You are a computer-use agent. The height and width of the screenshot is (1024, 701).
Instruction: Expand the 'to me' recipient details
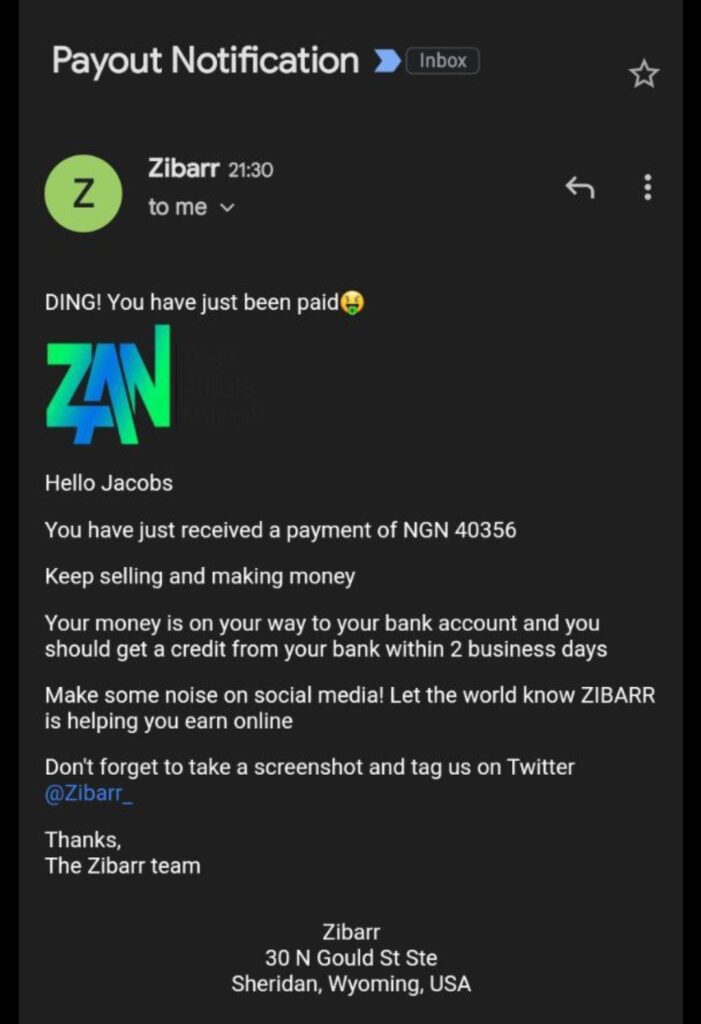point(226,208)
